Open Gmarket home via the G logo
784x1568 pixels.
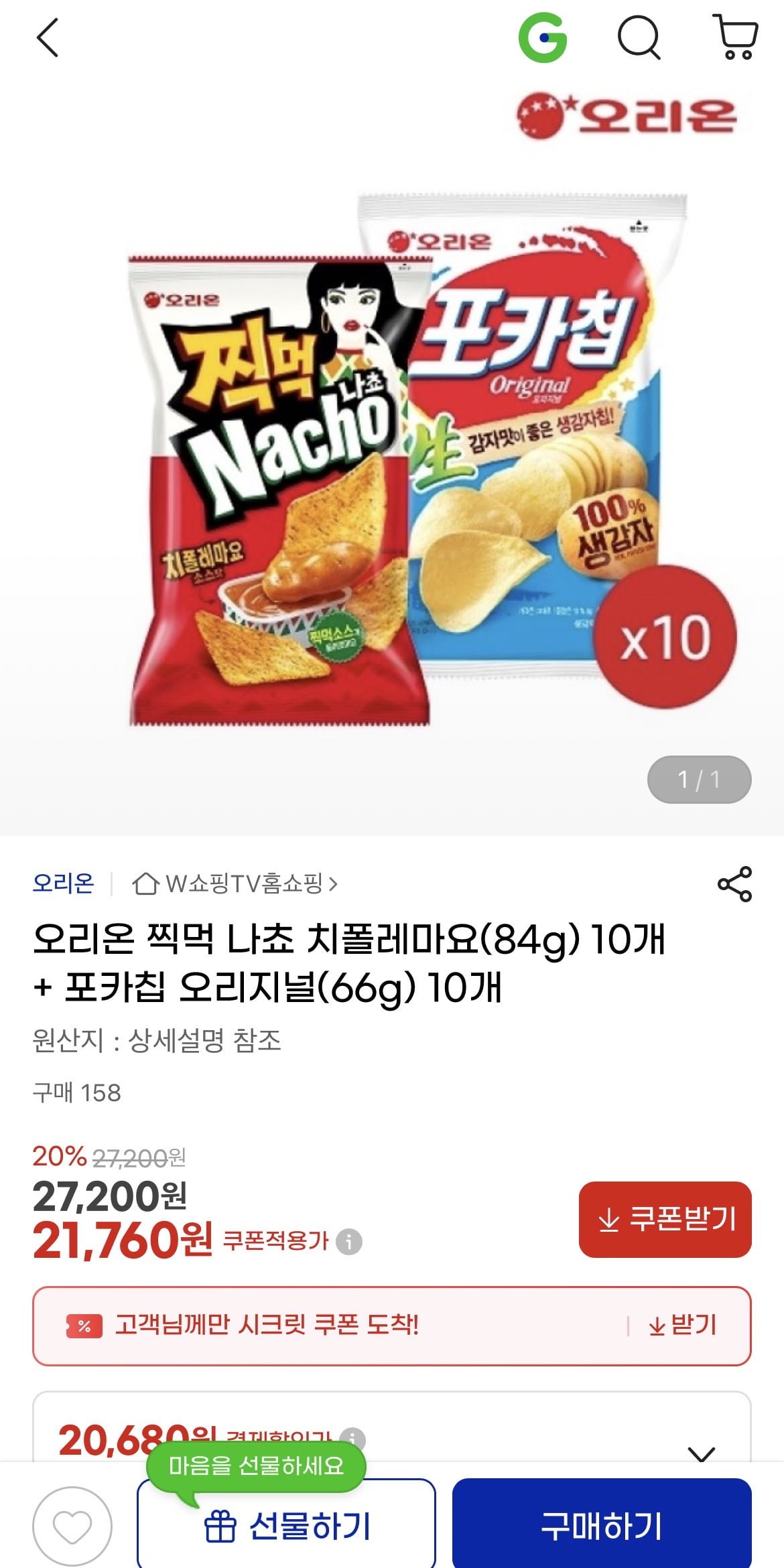tap(542, 38)
